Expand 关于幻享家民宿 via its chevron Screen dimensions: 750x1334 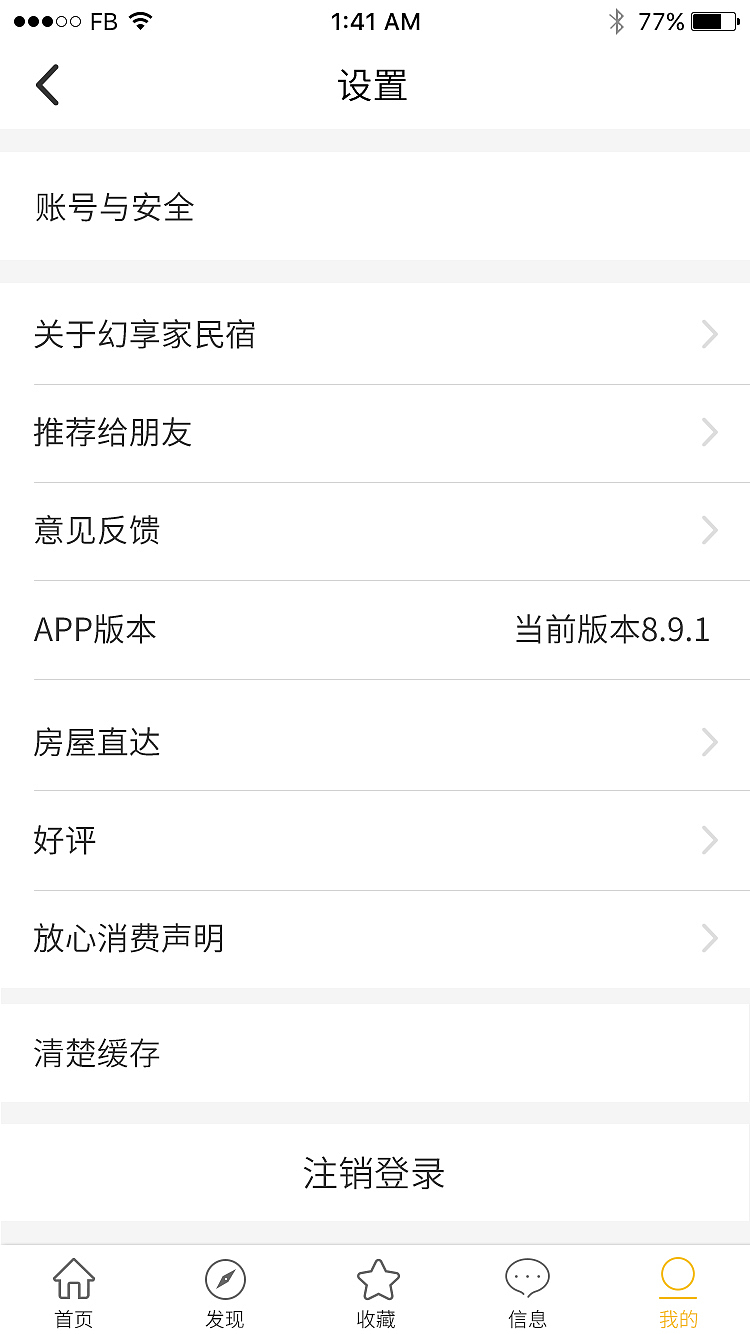click(709, 334)
